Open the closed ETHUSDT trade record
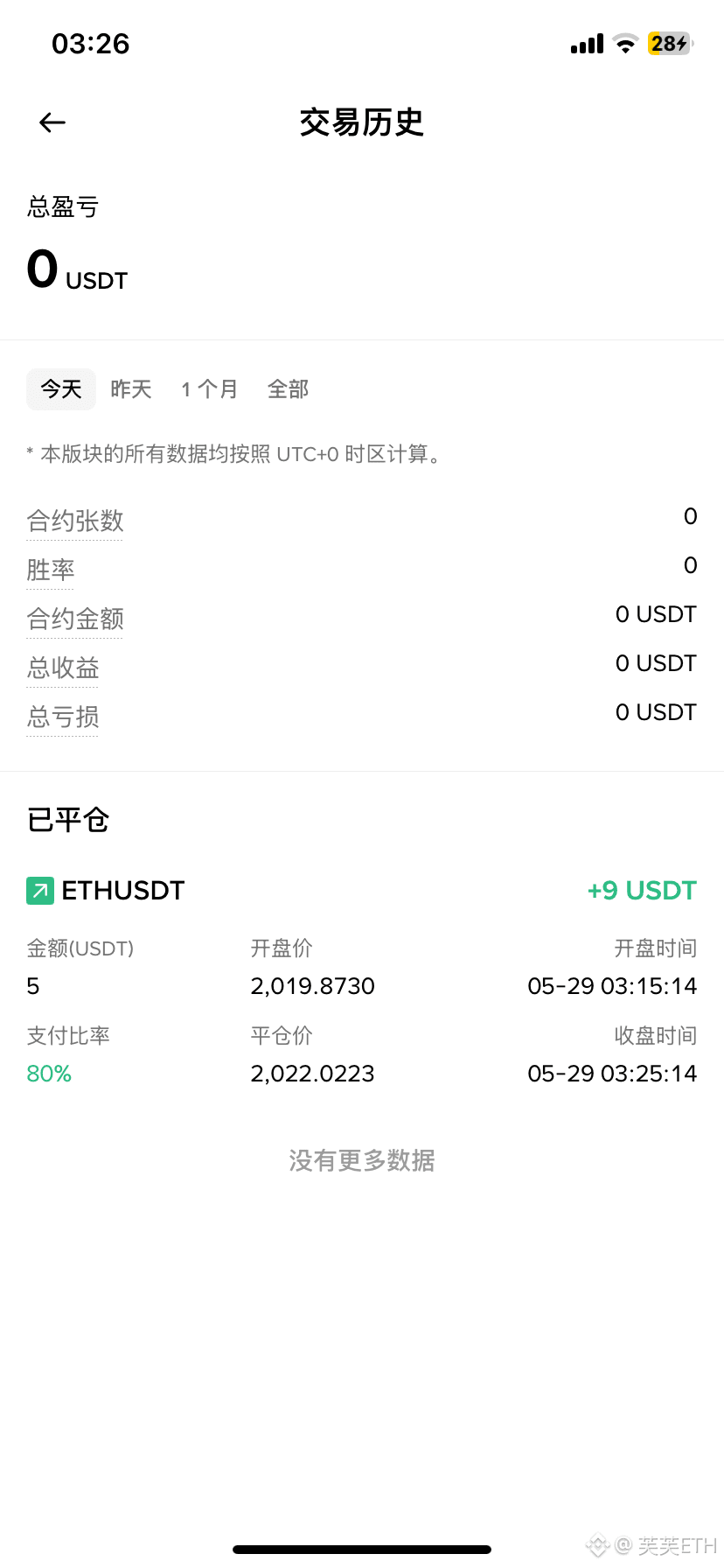The image size is (724, 1568). pos(362,982)
